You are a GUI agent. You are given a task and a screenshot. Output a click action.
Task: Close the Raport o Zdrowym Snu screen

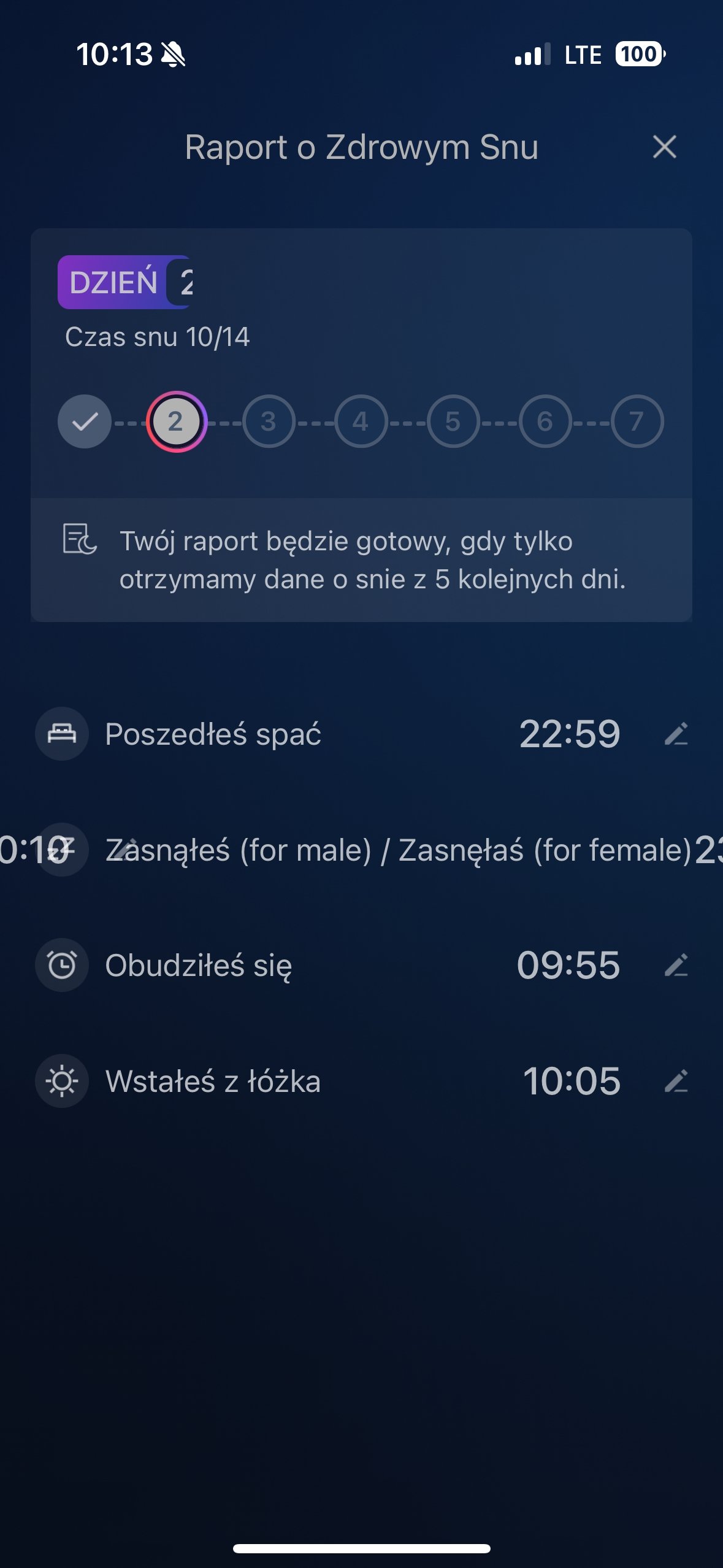[x=664, y=147]
